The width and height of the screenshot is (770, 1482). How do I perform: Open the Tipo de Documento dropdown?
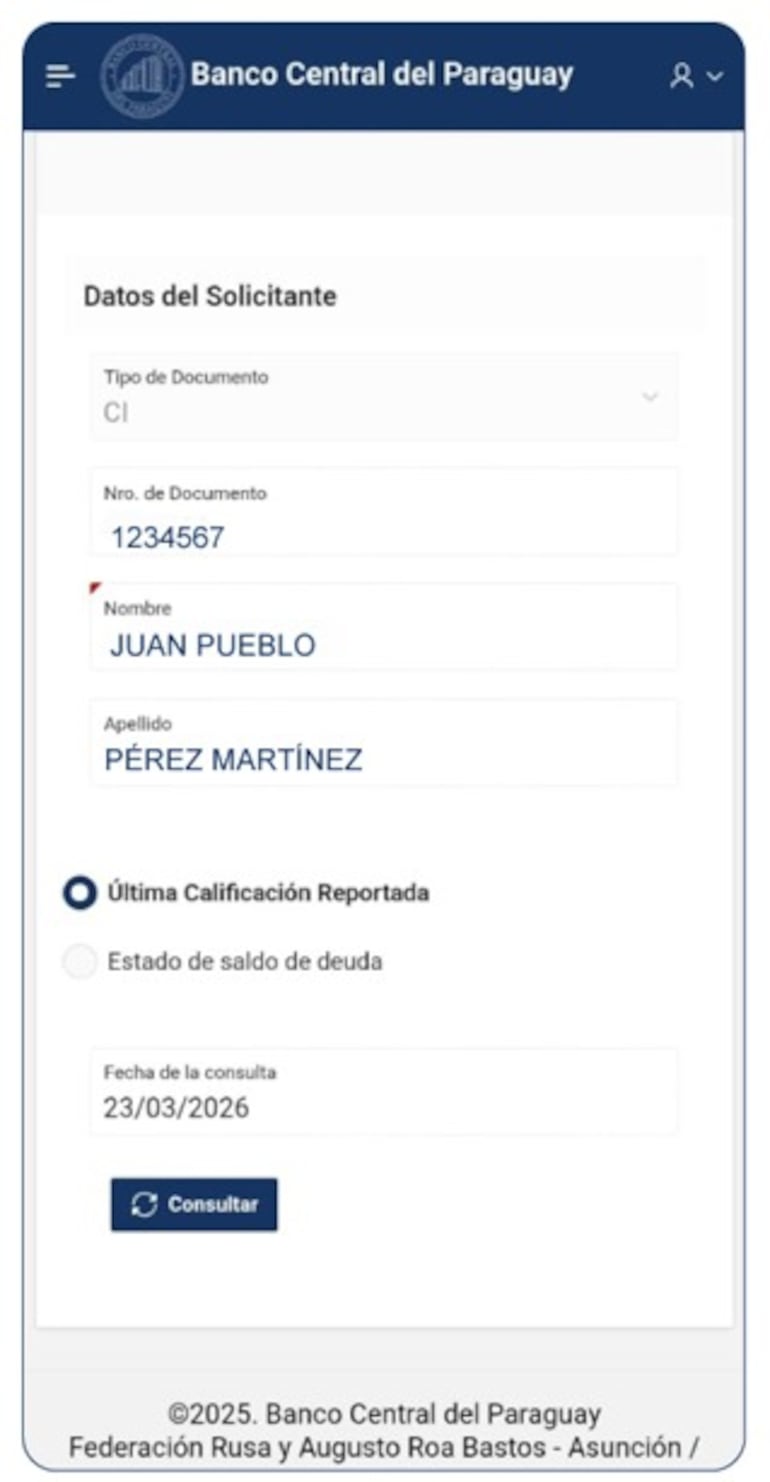pos(383,397)
